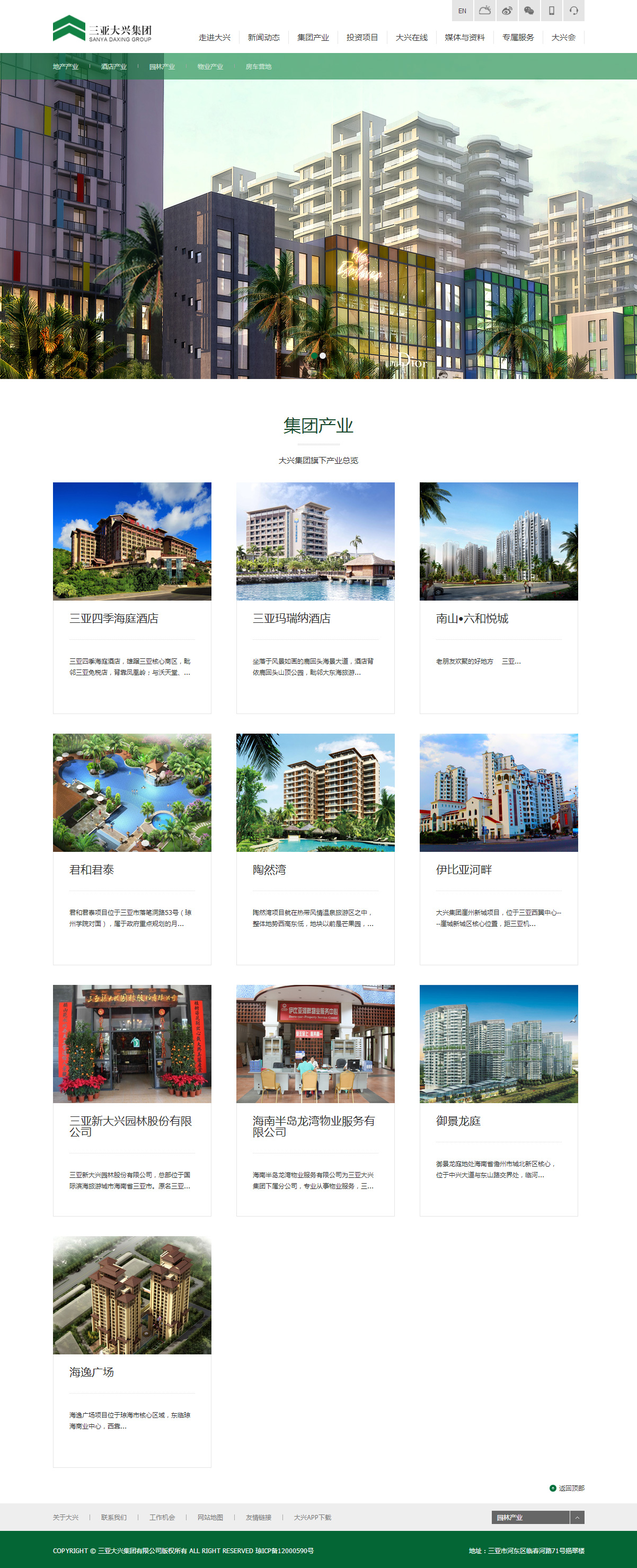Open 走进大兴 navigation menu

[x=214, y=38]
